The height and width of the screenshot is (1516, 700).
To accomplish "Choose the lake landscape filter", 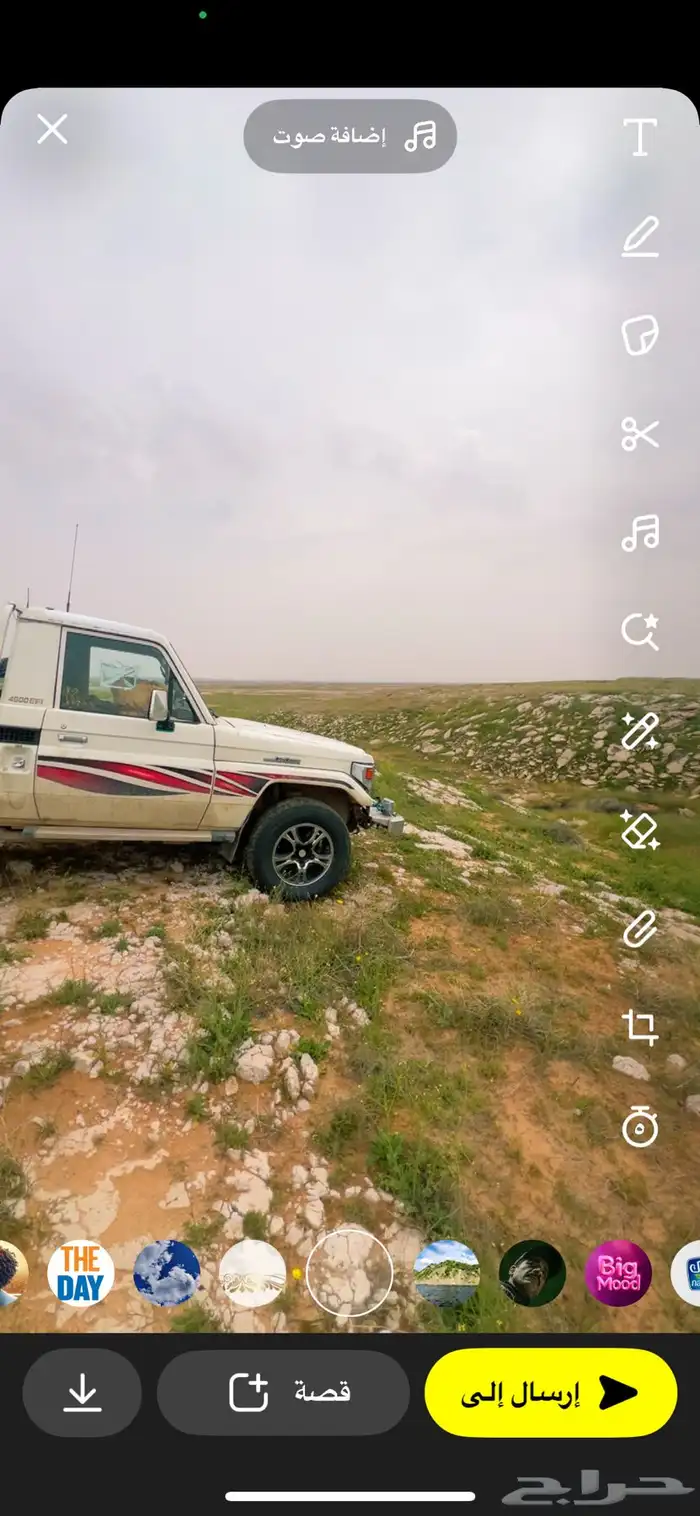I will click(x=447, y=1273).
